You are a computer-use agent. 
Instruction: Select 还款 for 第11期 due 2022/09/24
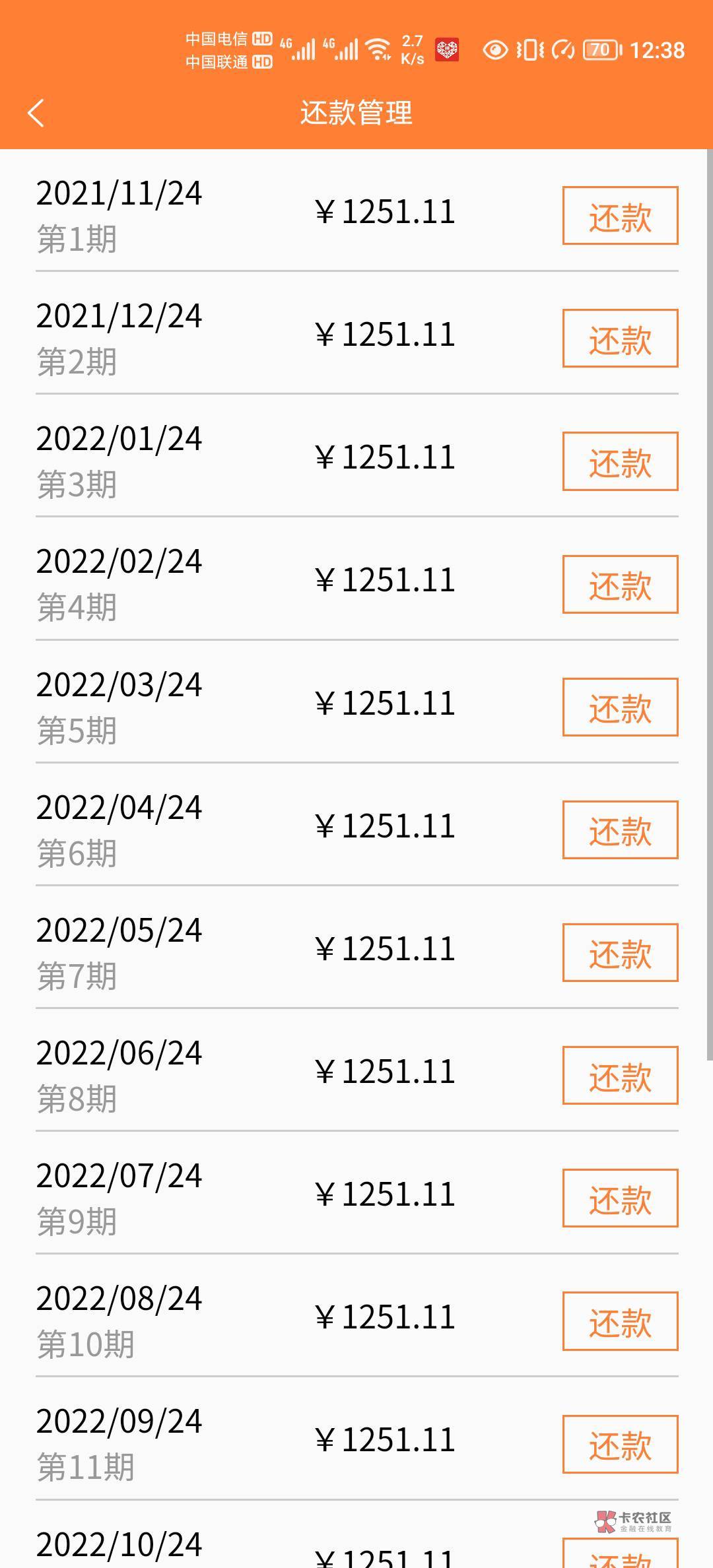tap(620, 1444)
